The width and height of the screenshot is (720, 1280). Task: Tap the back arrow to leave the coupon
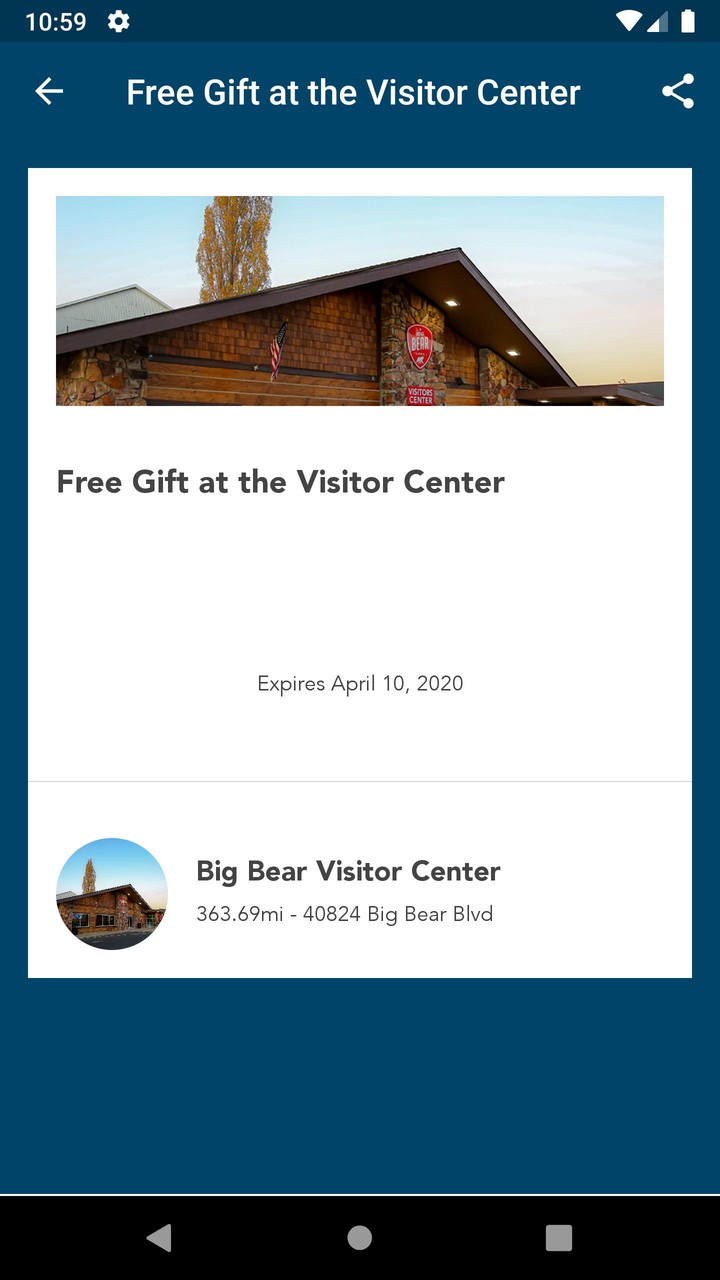48,91
